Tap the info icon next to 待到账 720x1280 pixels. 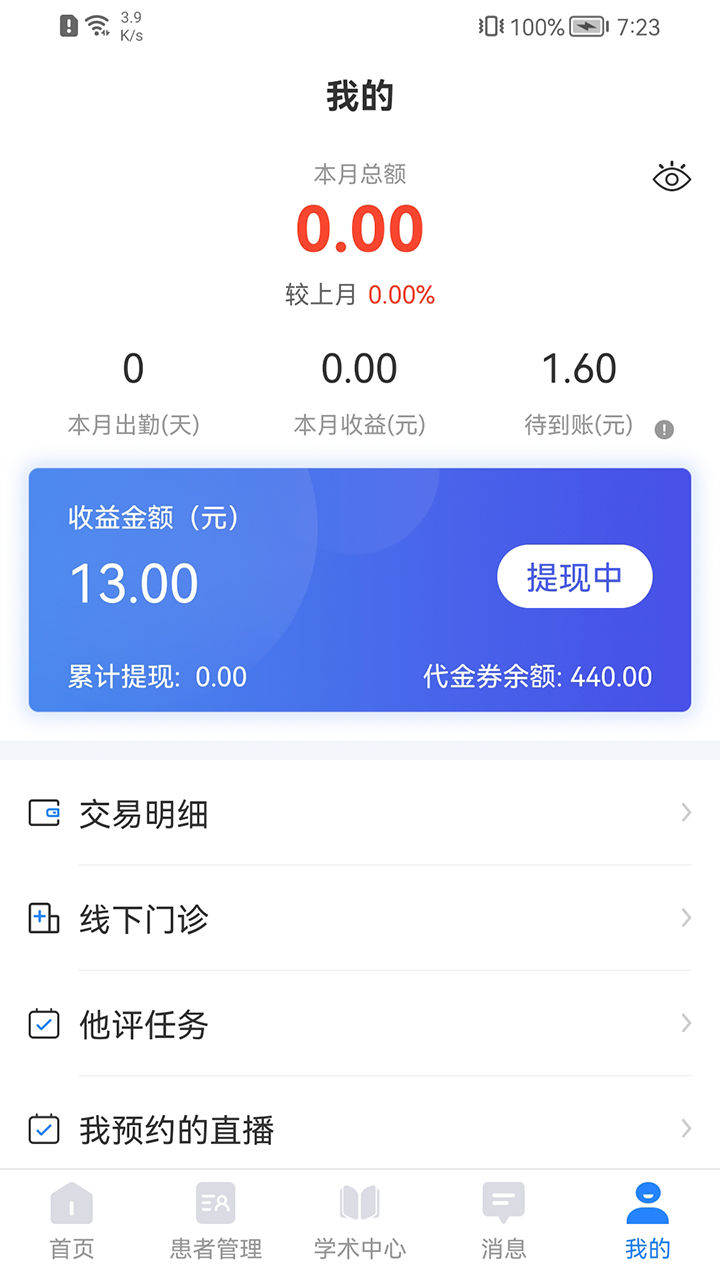point(664,430)
